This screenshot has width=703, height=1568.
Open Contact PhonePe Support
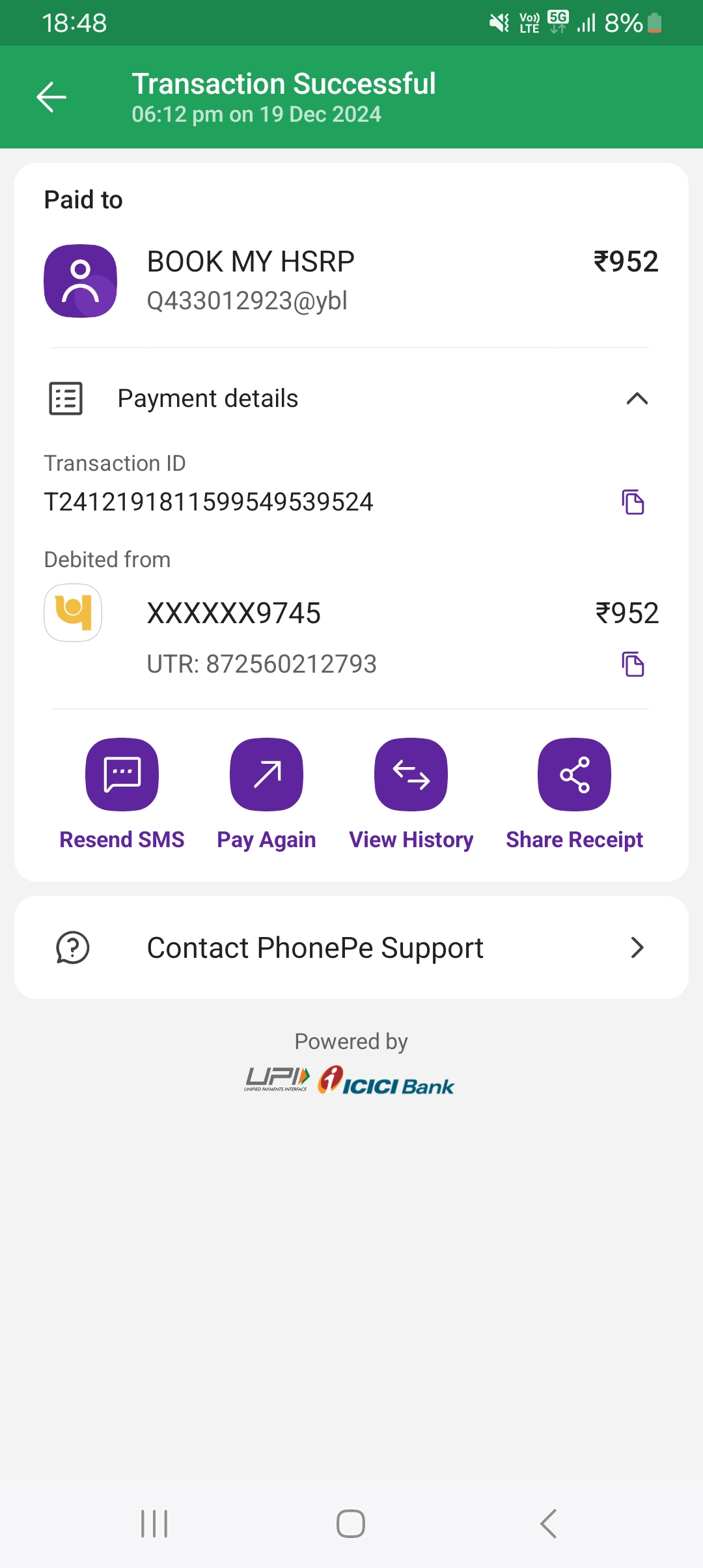[351, 947]
